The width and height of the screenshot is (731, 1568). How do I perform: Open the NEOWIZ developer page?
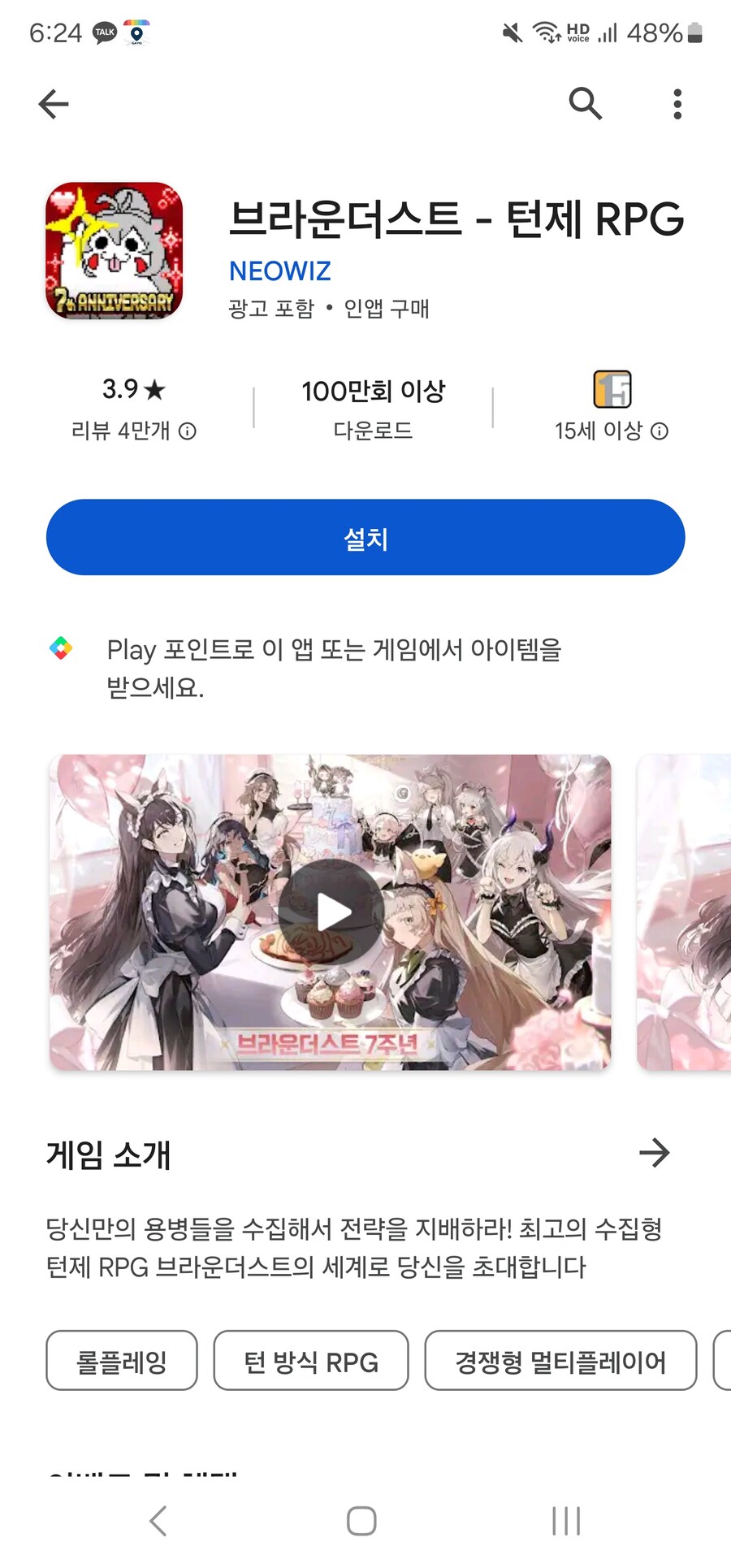click(x=280, y=271)
